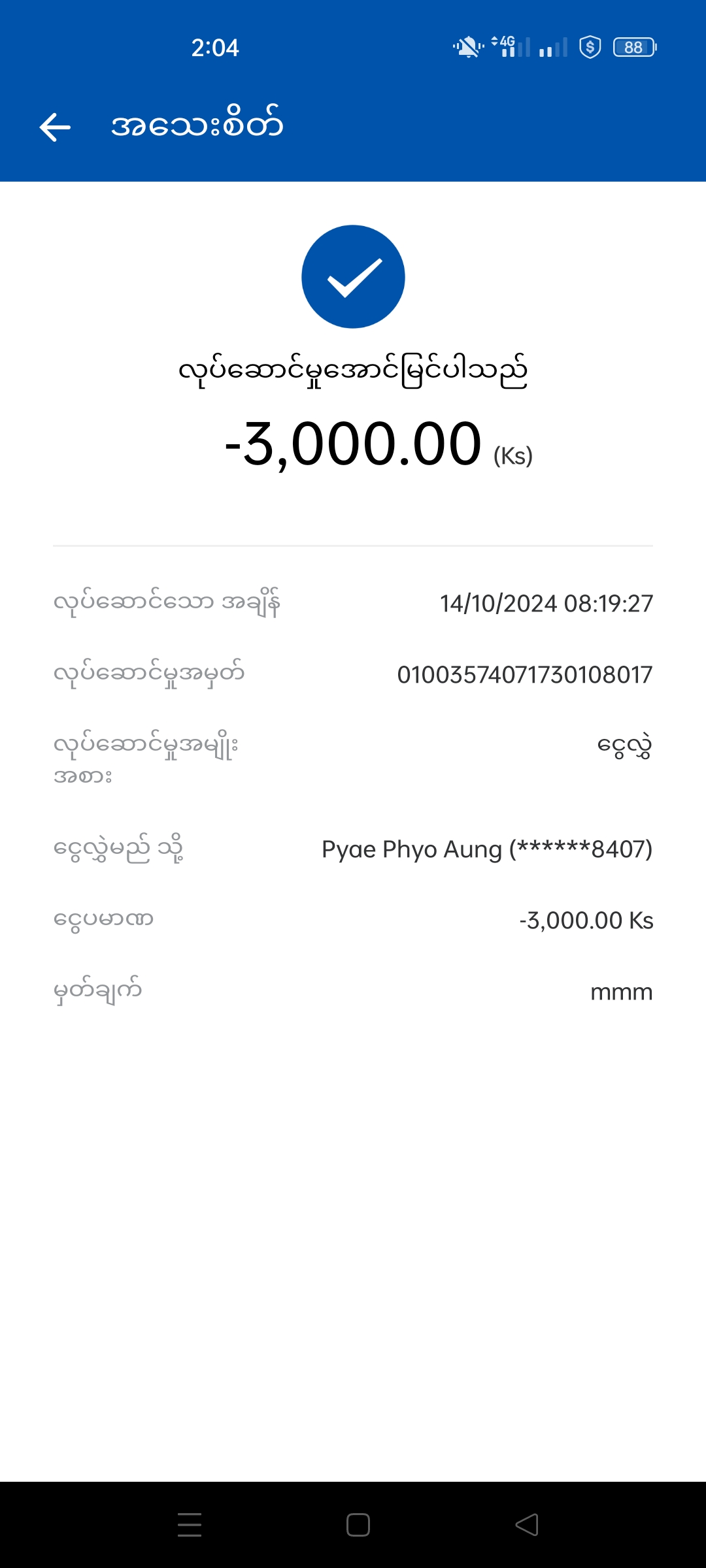
Task: Tap the system home button
Action: 358,1525
